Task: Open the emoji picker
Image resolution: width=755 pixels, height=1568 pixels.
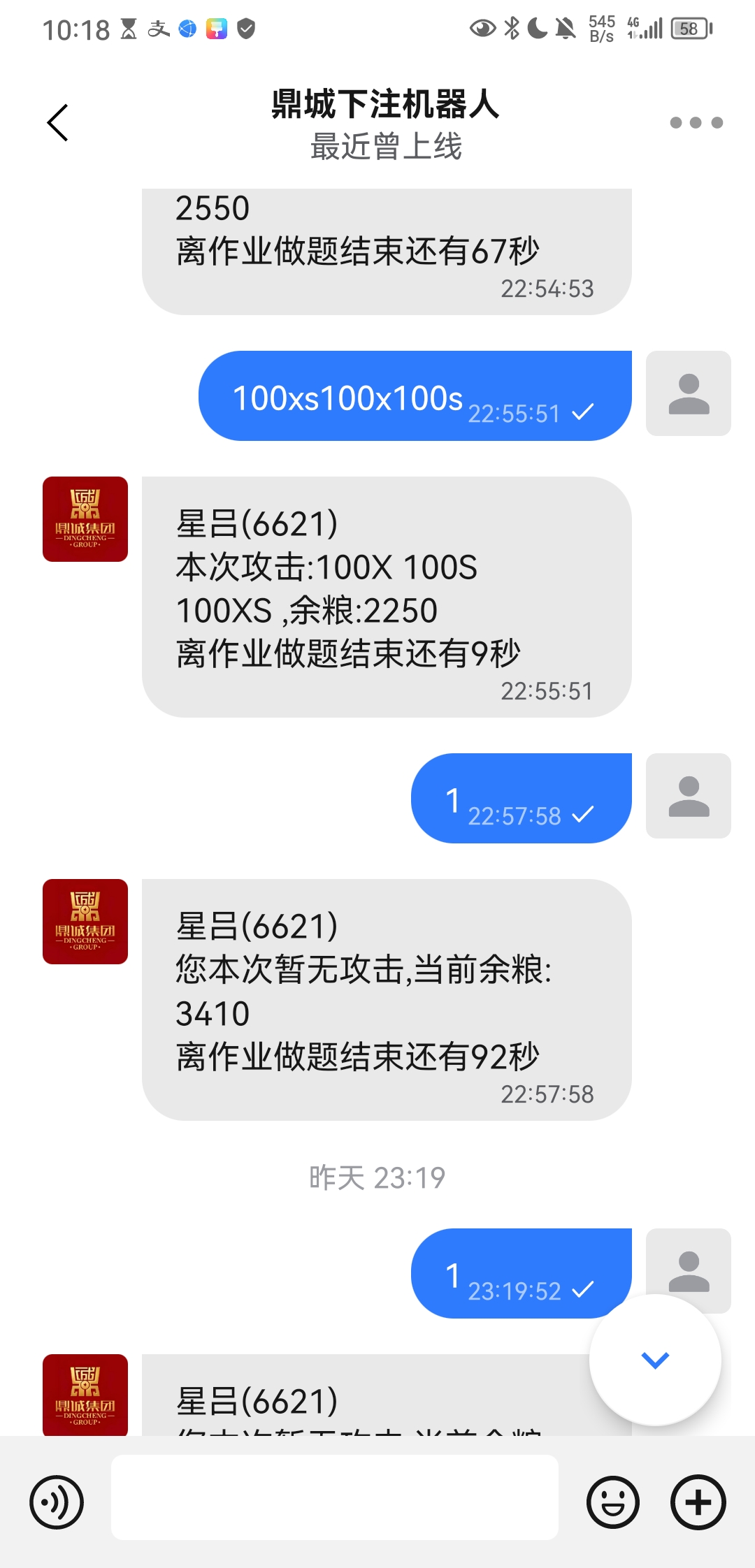Action: pos(612,1502)
